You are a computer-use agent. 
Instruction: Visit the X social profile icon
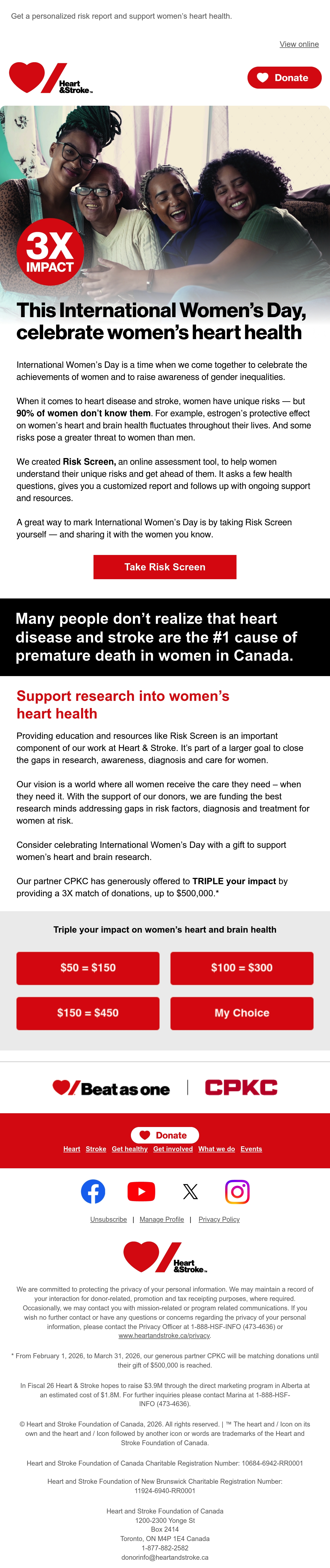pos(190,1192)
